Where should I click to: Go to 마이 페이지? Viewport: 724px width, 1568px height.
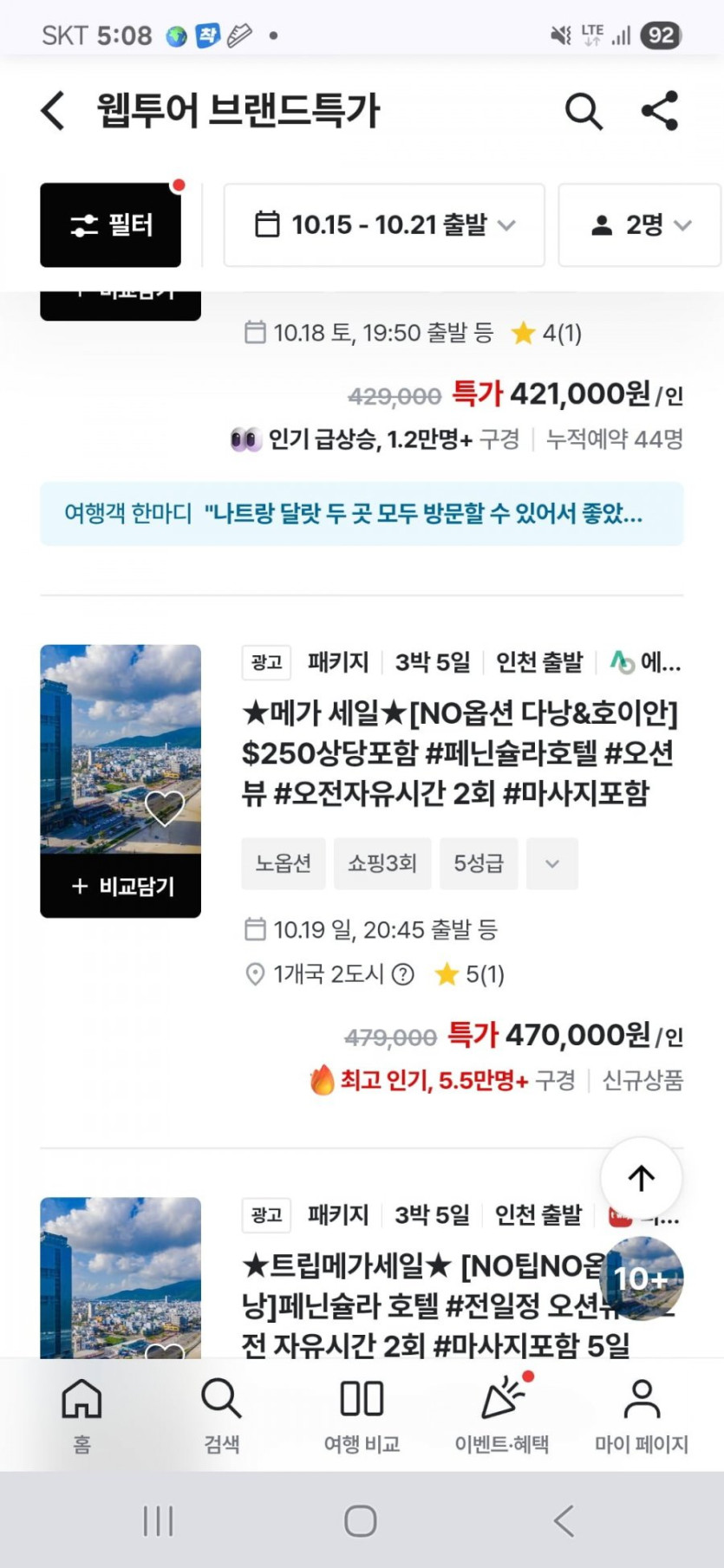642,1415
